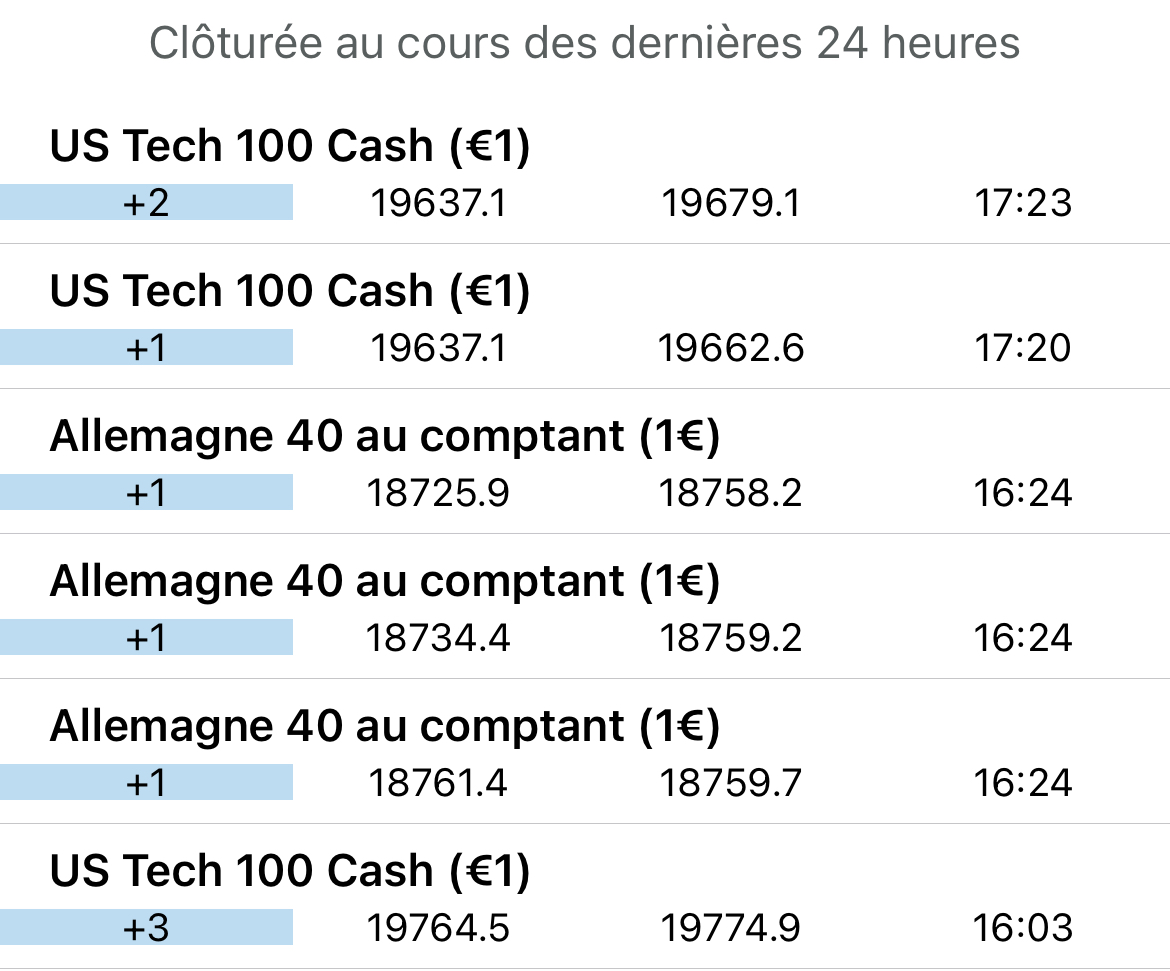Open the US Tech 100 trade closed at 17:23
Viewport: 1170px width, 971px height.
pos(585,174)
